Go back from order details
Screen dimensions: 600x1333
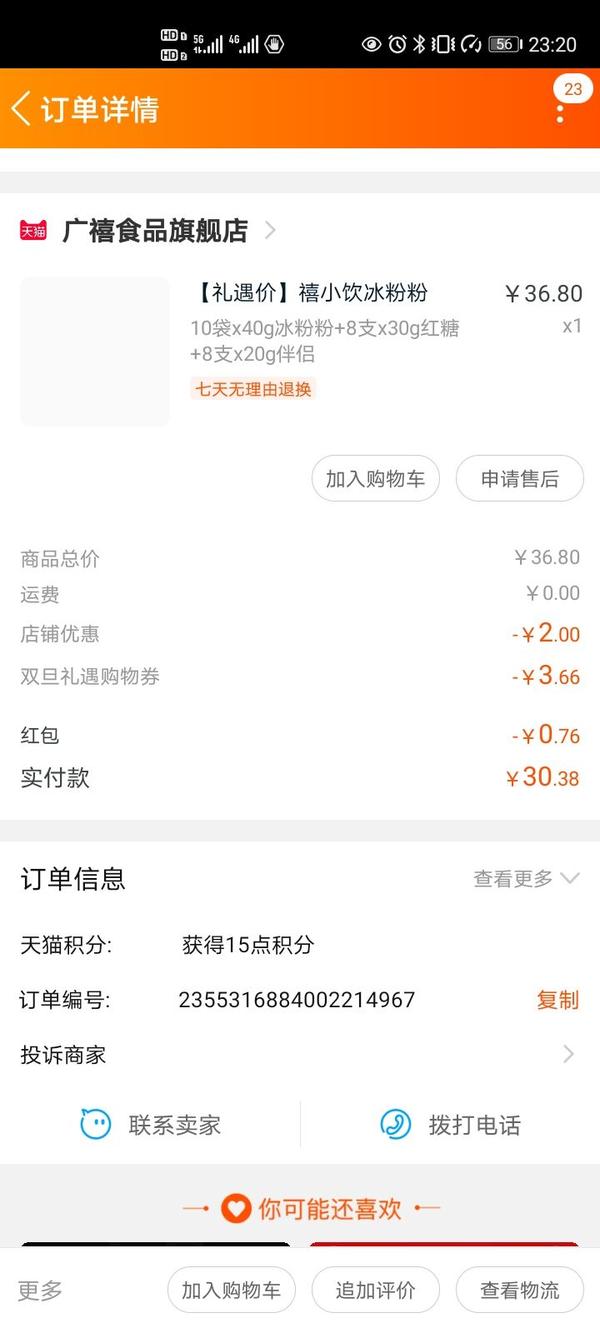pyautogui.click(x=22, y=108)
